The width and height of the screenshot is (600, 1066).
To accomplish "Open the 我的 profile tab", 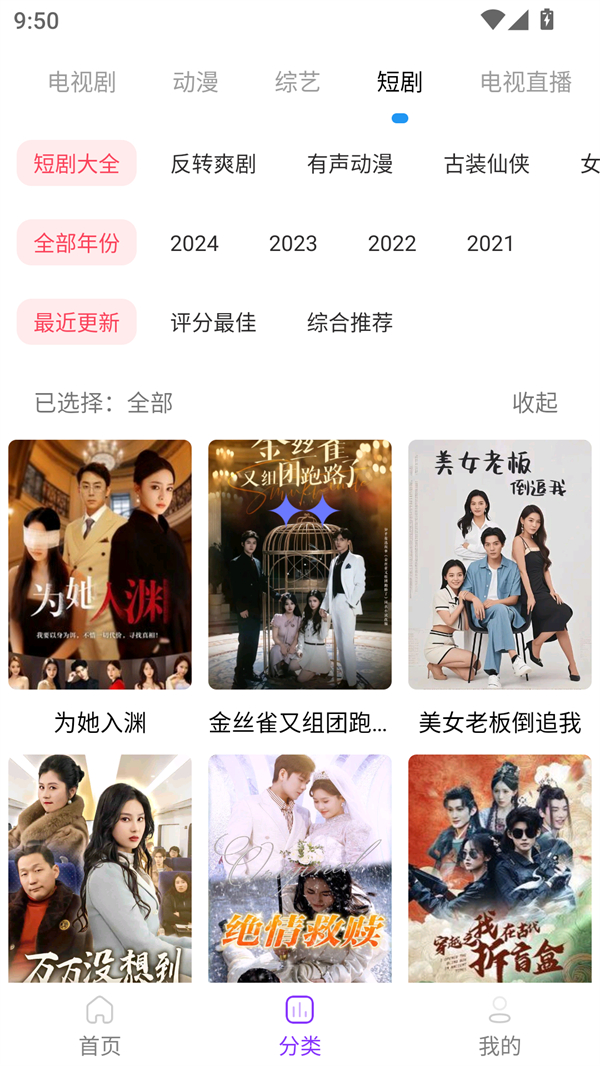I will 500,1026.
